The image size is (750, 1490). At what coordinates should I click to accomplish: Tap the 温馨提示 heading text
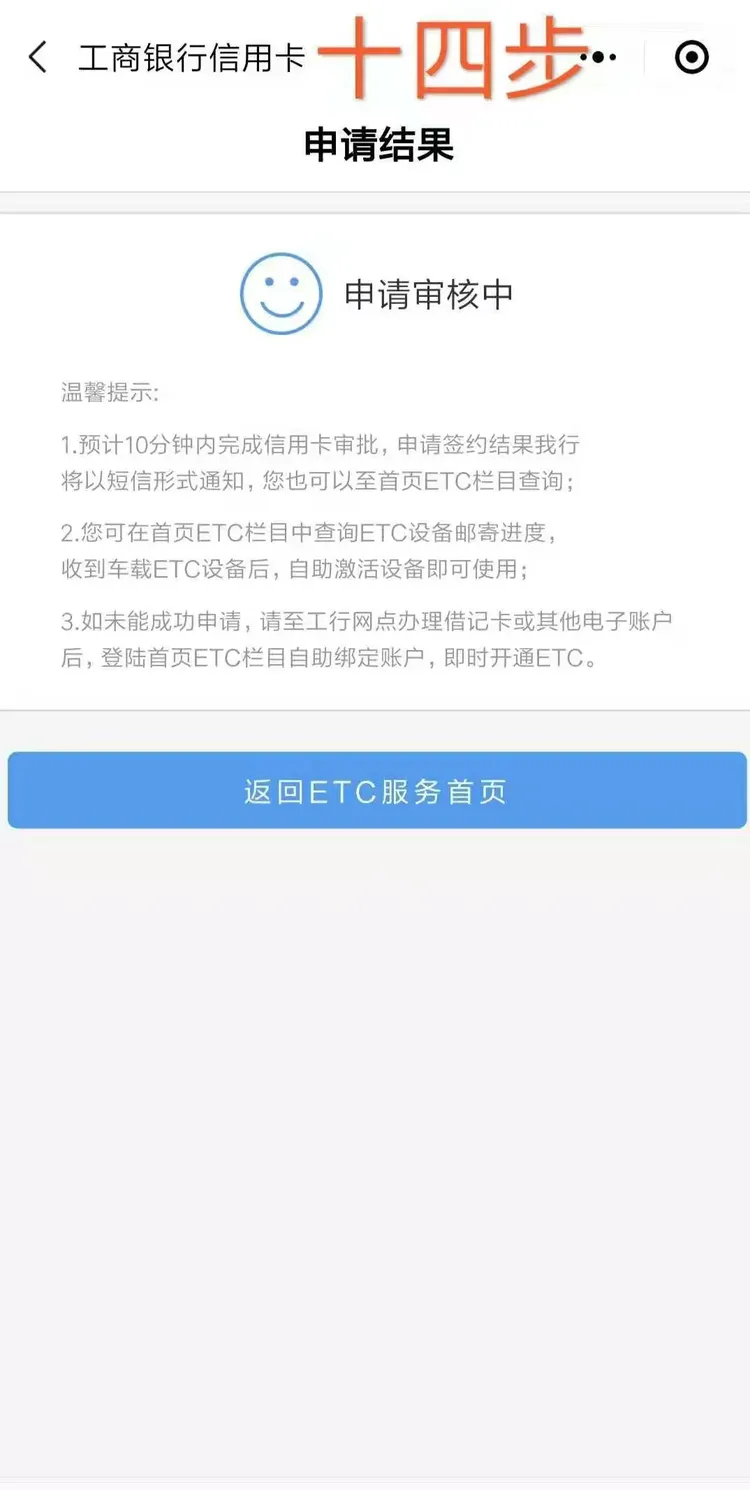[x=104, y=391]
